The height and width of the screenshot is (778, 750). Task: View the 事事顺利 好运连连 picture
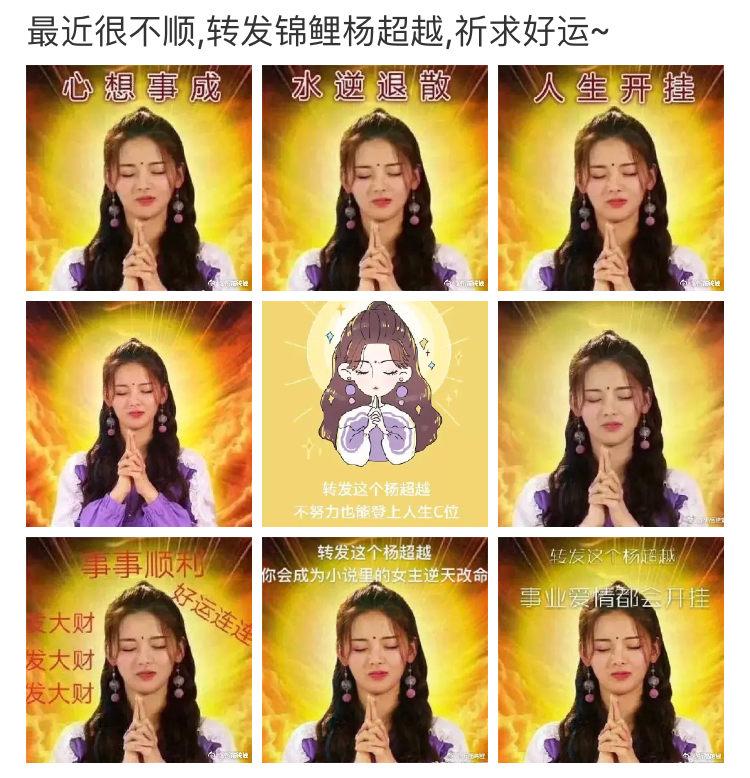click(x=139, y=650)
